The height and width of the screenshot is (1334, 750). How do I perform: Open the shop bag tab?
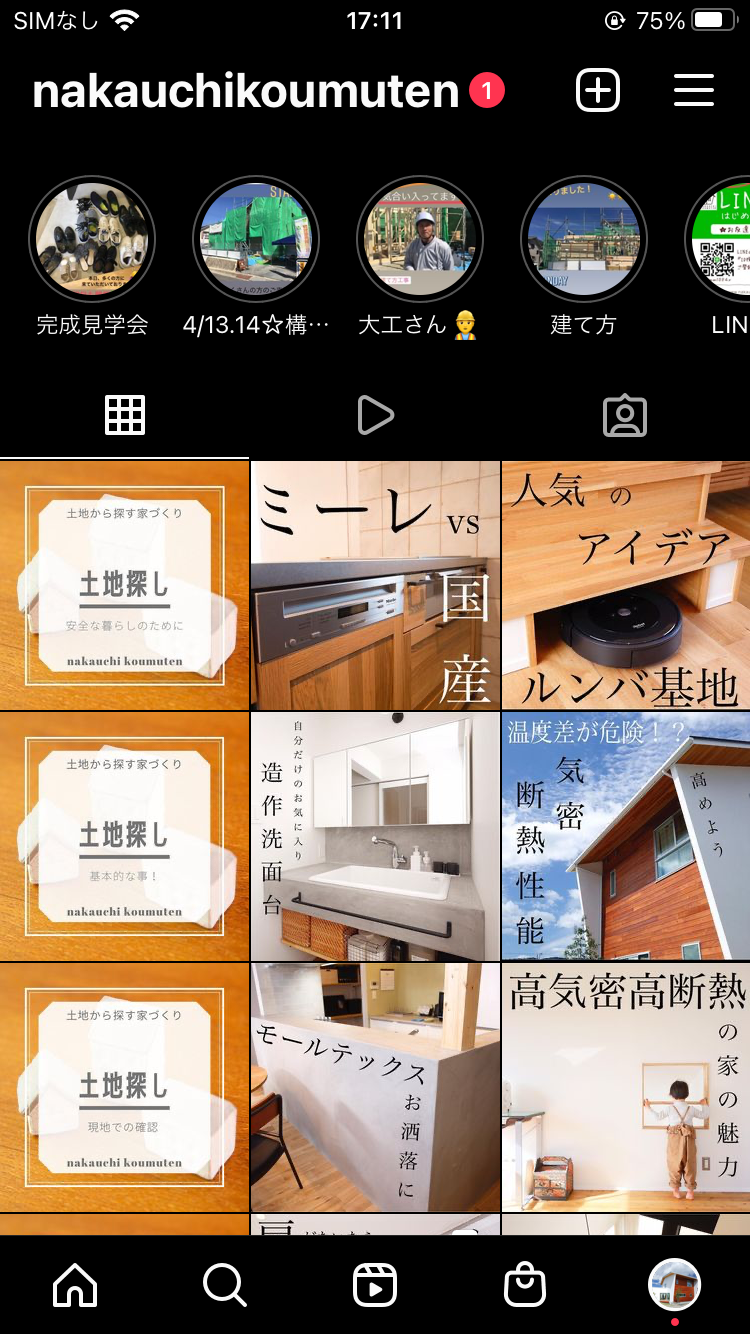tap(525, 1285)
